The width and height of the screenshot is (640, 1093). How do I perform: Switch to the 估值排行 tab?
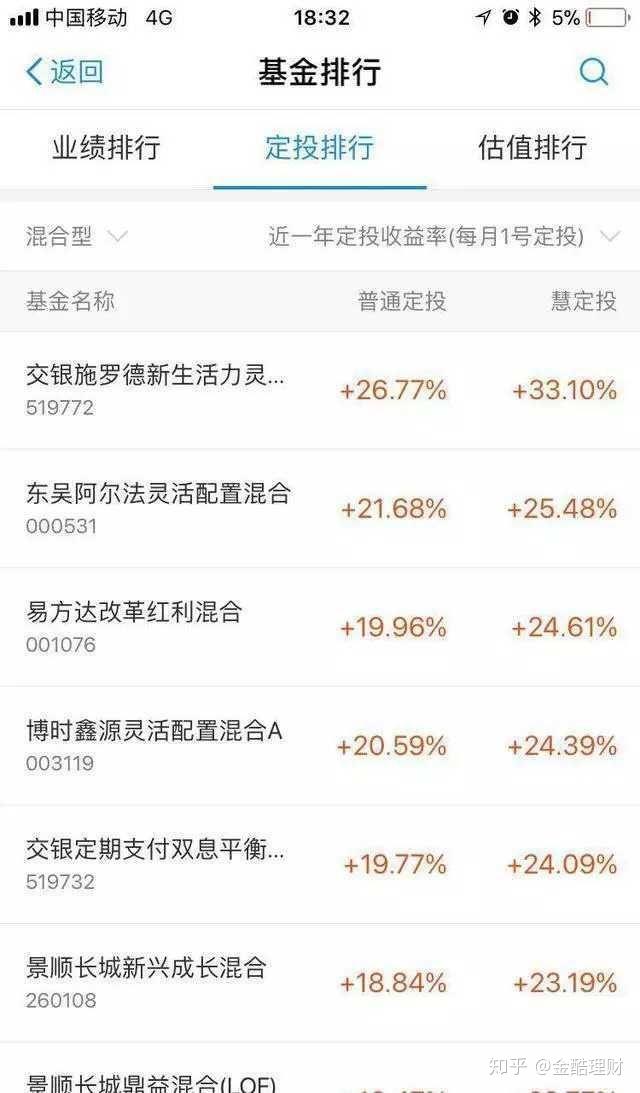coord(532,148)
